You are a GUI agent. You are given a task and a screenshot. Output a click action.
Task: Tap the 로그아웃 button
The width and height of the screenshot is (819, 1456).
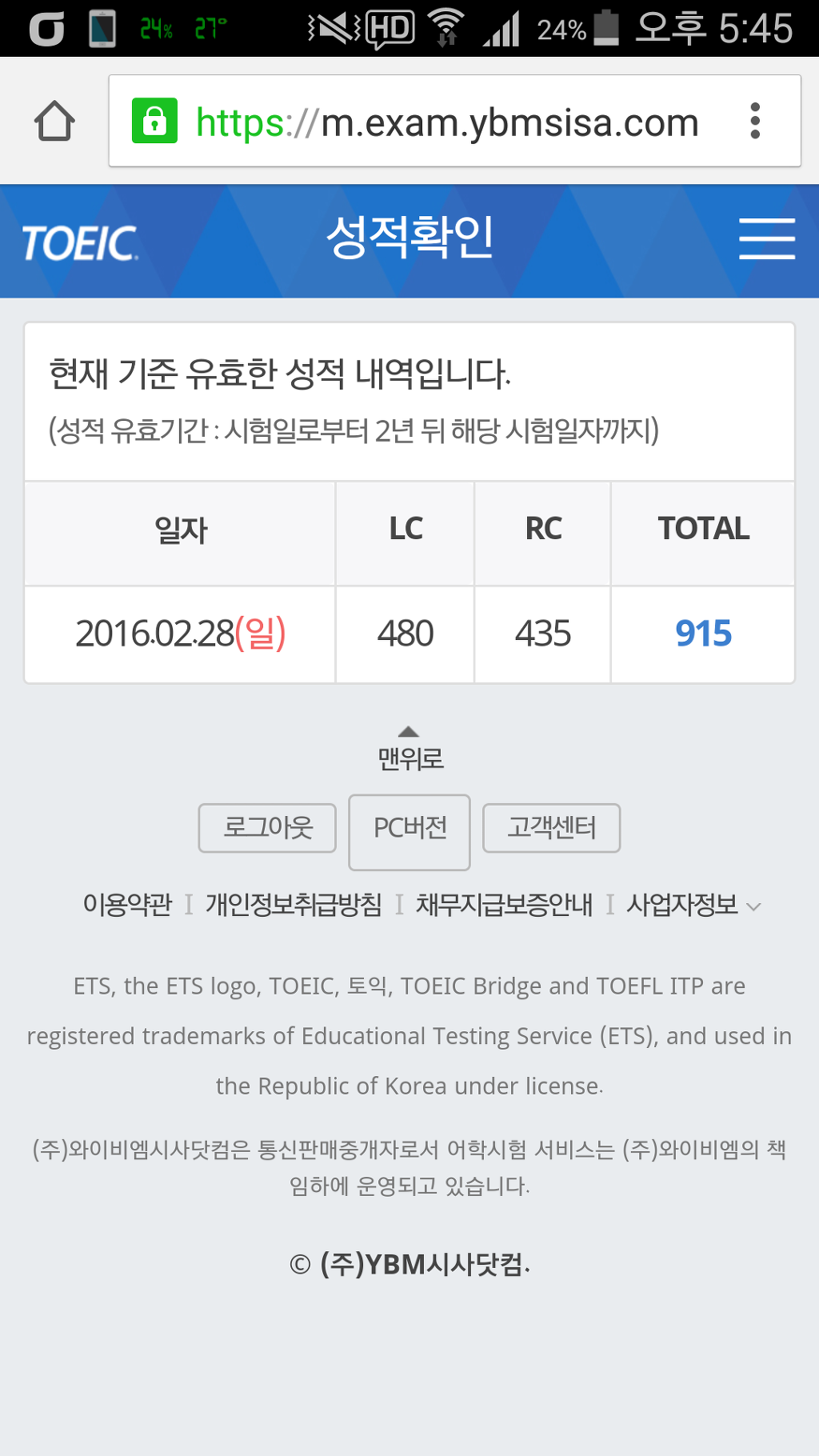267,827
